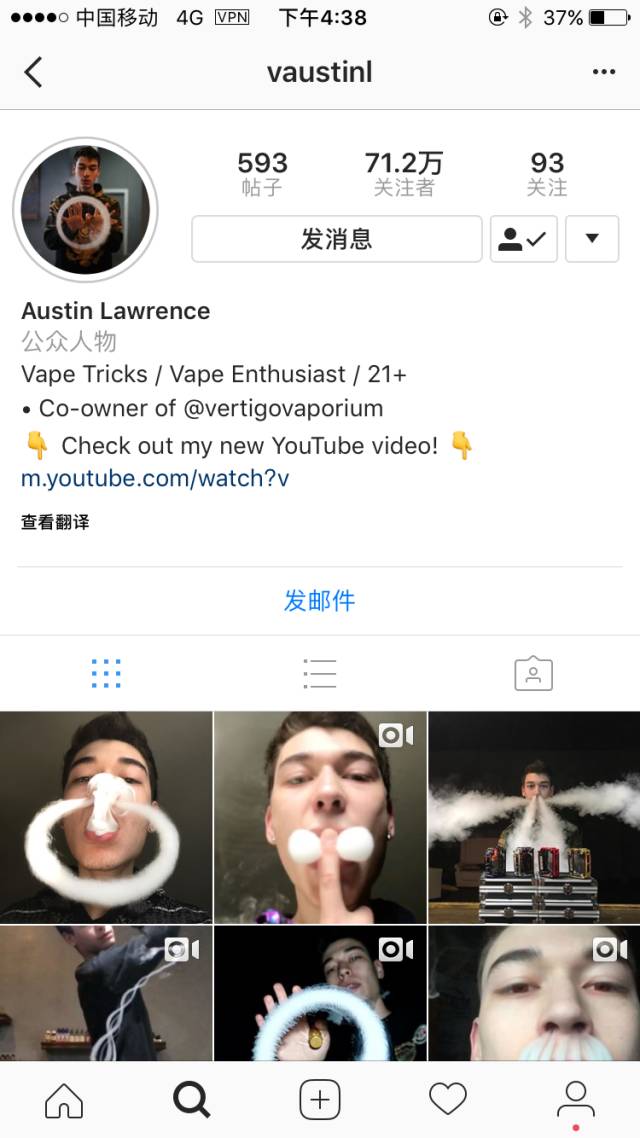
Task: Open the activity heart tab
Action: pos(447,1100)
